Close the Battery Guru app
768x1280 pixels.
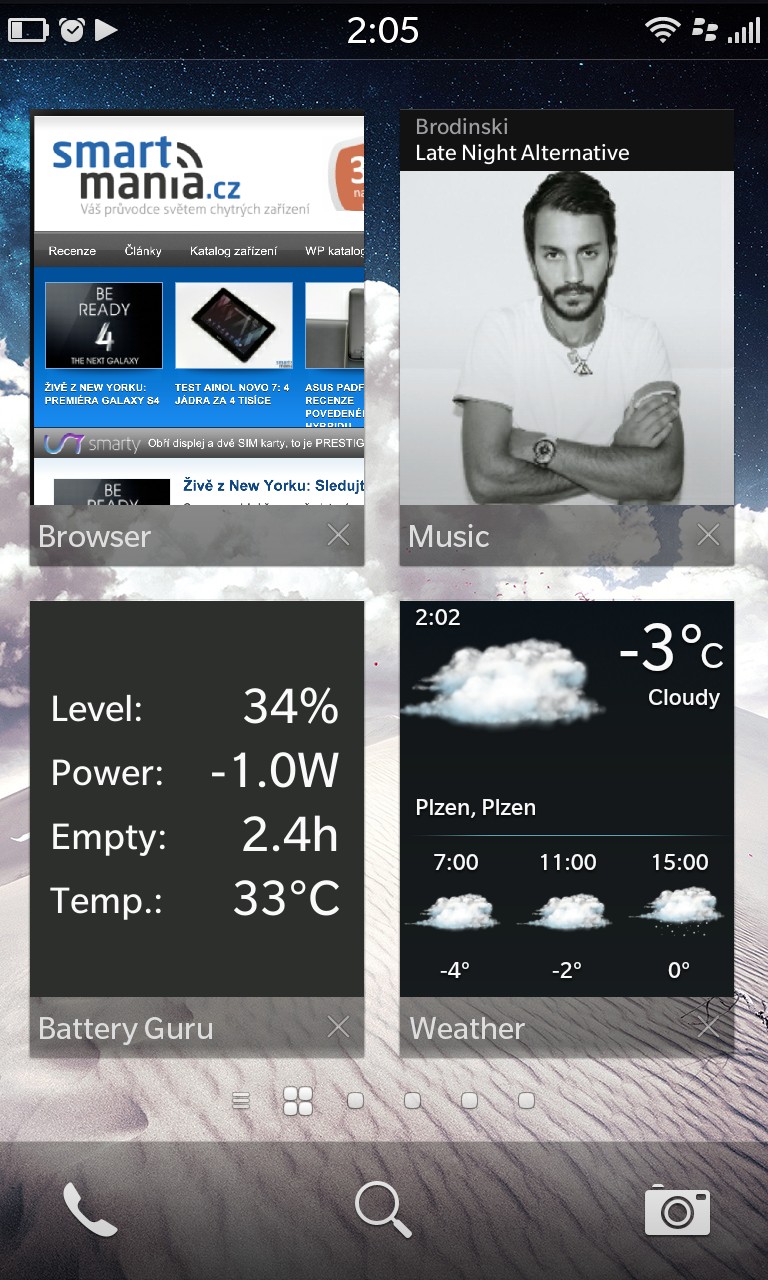click(x=338, y=1026)
